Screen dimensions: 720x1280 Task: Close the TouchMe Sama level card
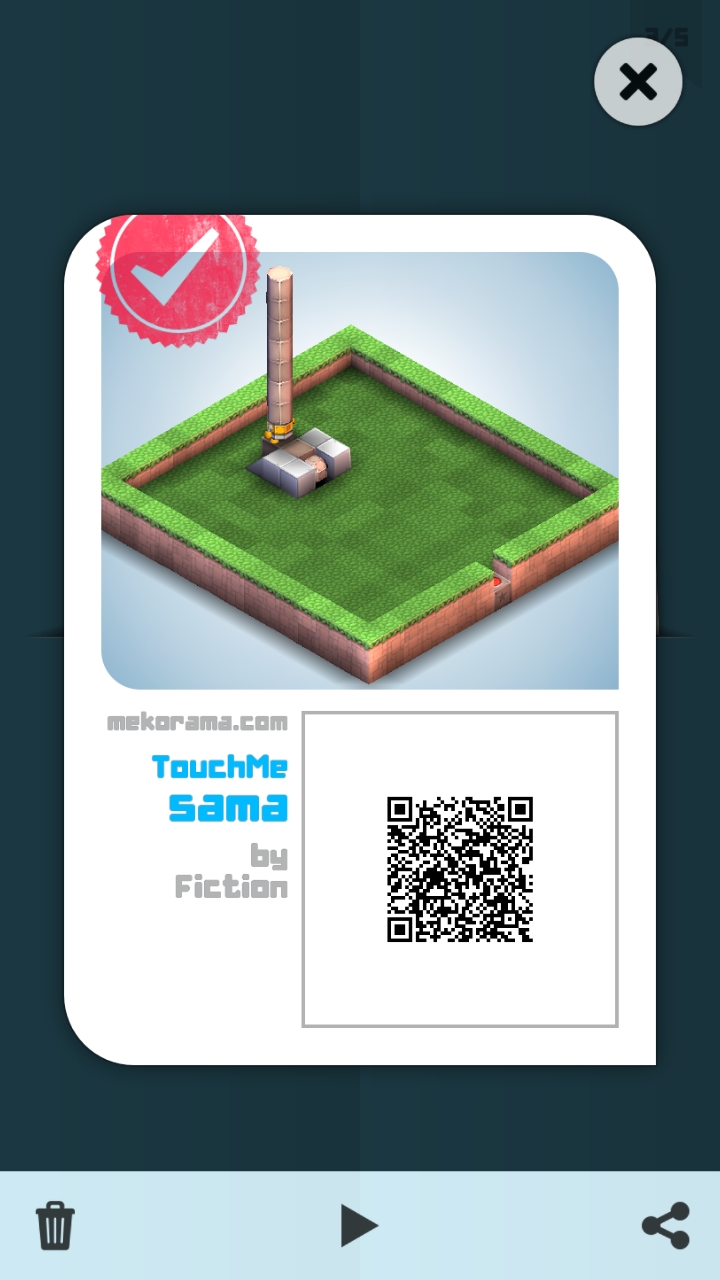tap(638, 82)
